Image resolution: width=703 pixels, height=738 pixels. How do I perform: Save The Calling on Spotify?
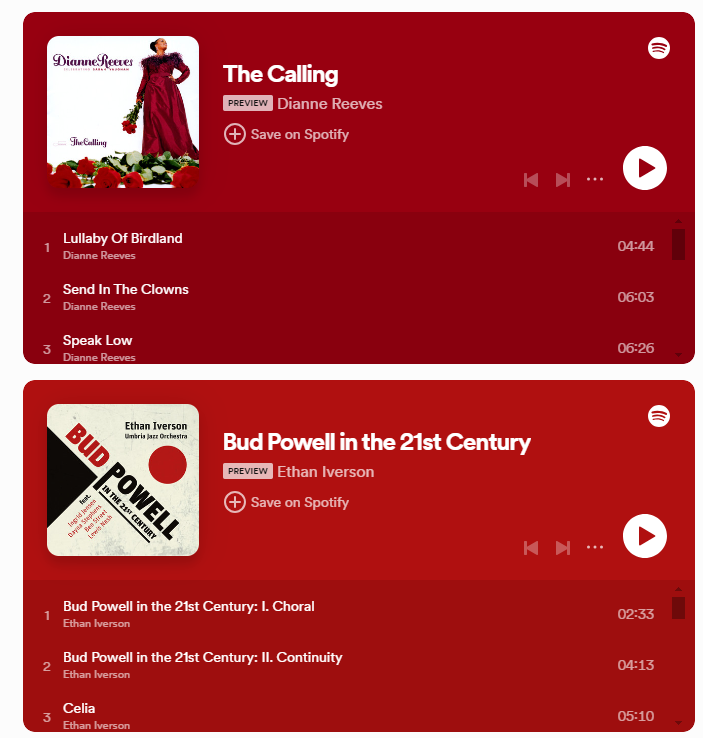point(287,134)
